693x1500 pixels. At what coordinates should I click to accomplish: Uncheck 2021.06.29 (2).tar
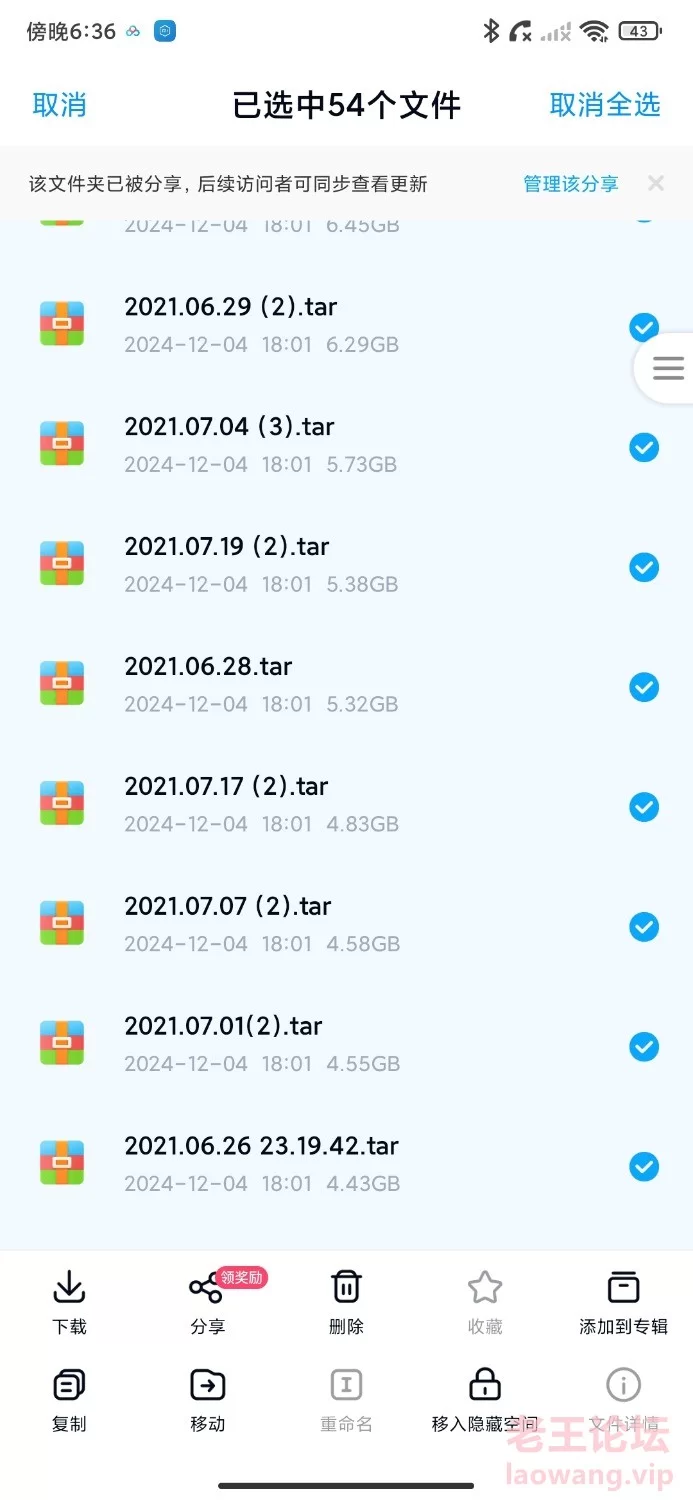pos(644,327)
